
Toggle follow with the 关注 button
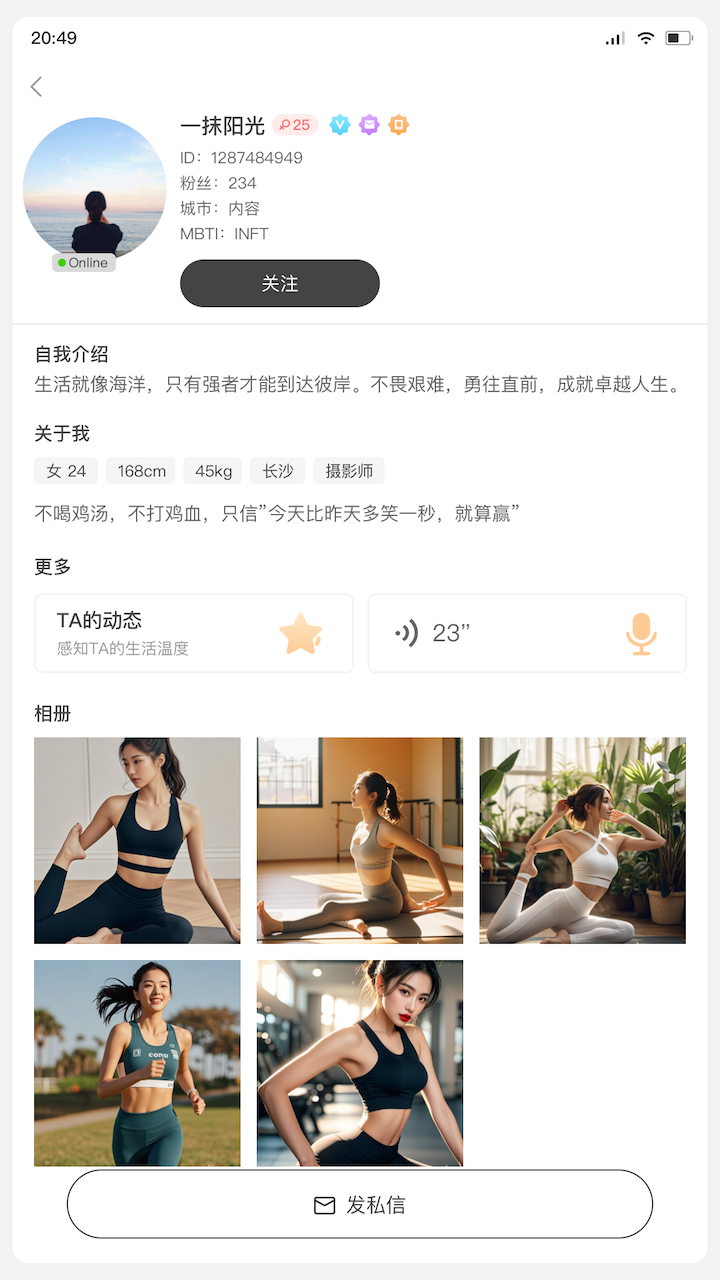279,283
